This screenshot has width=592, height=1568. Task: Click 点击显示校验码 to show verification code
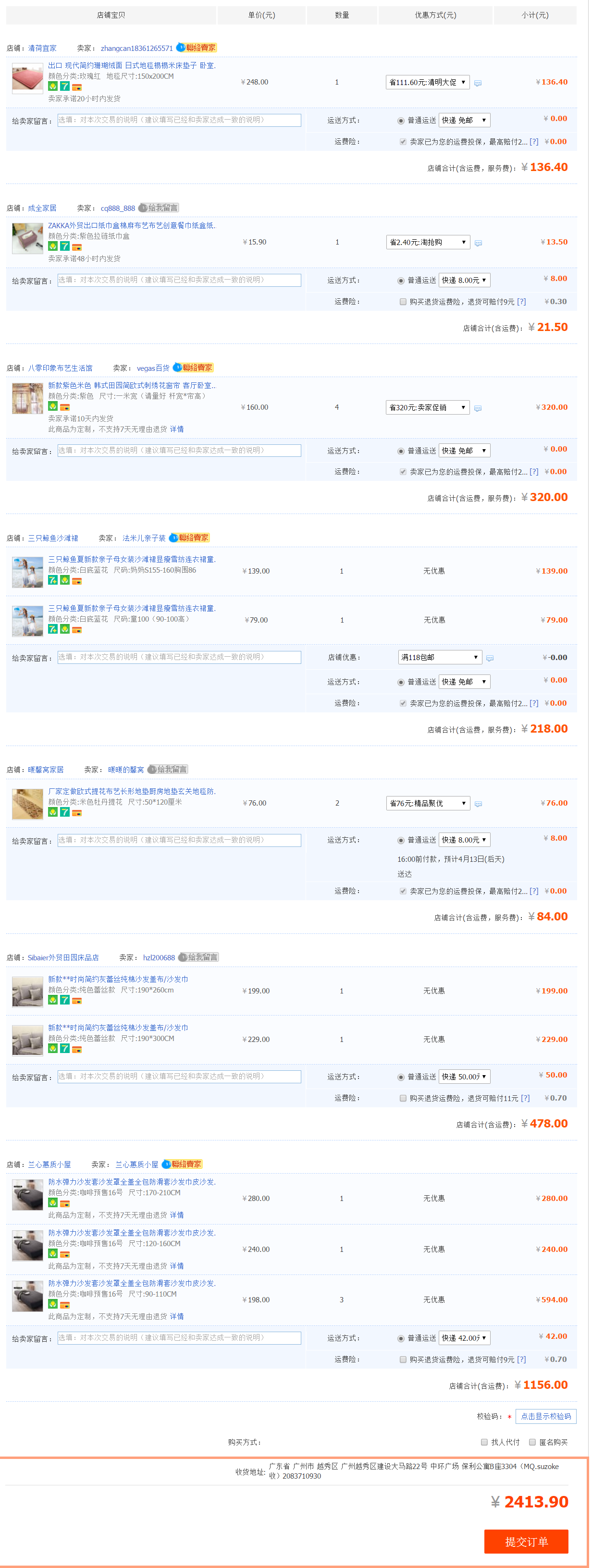click(x=545, y=1416)
